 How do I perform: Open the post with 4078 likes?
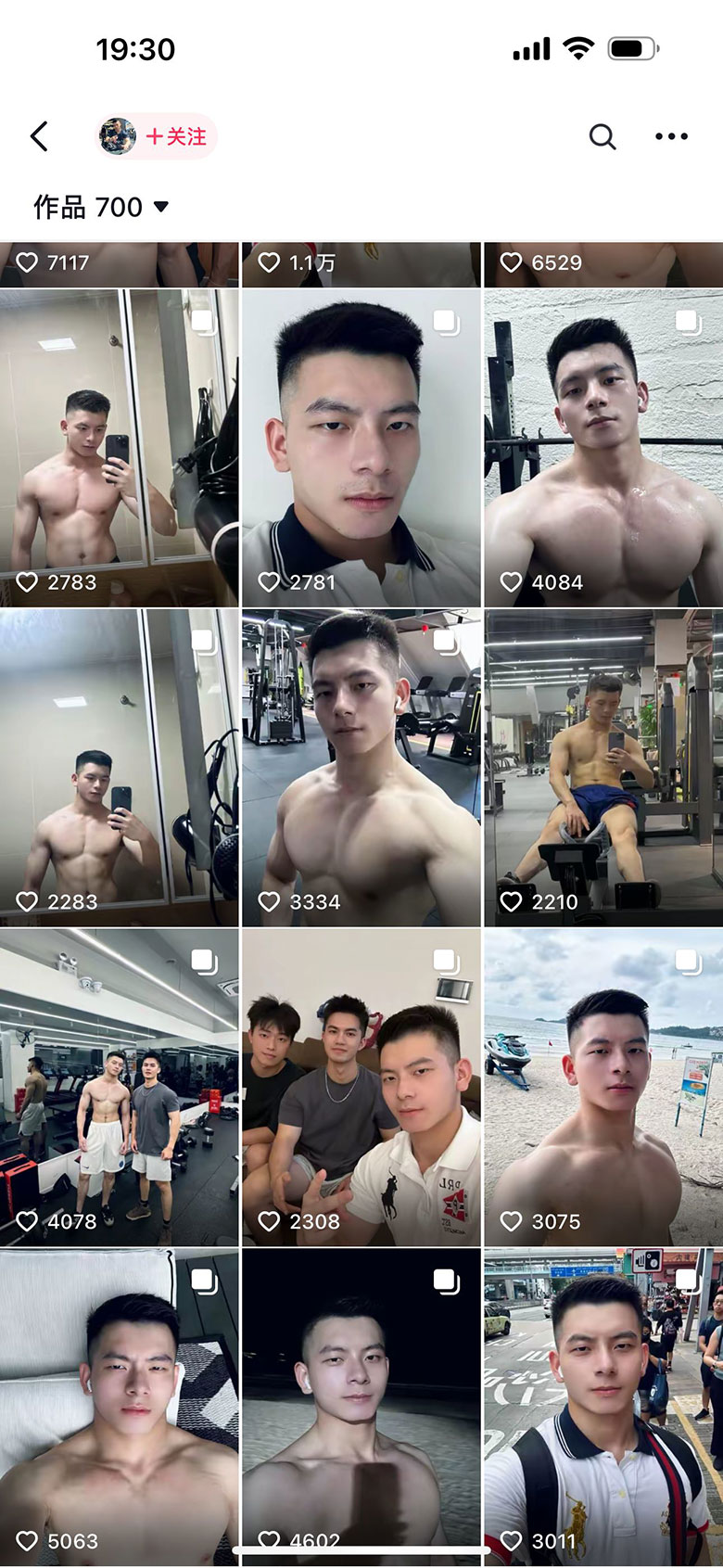pos(119,1087)
